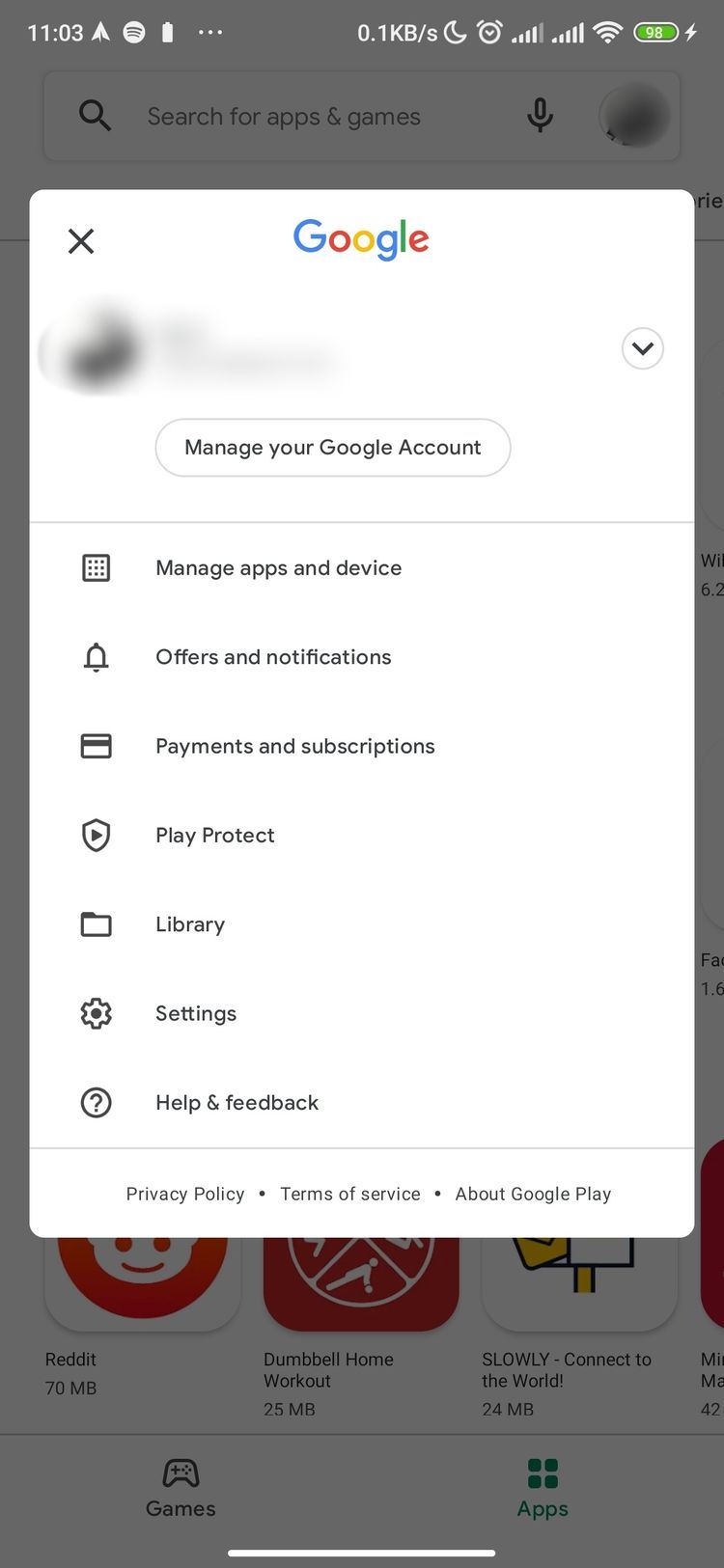
Task: Open Terms of service link
Action: [349, 1194]
